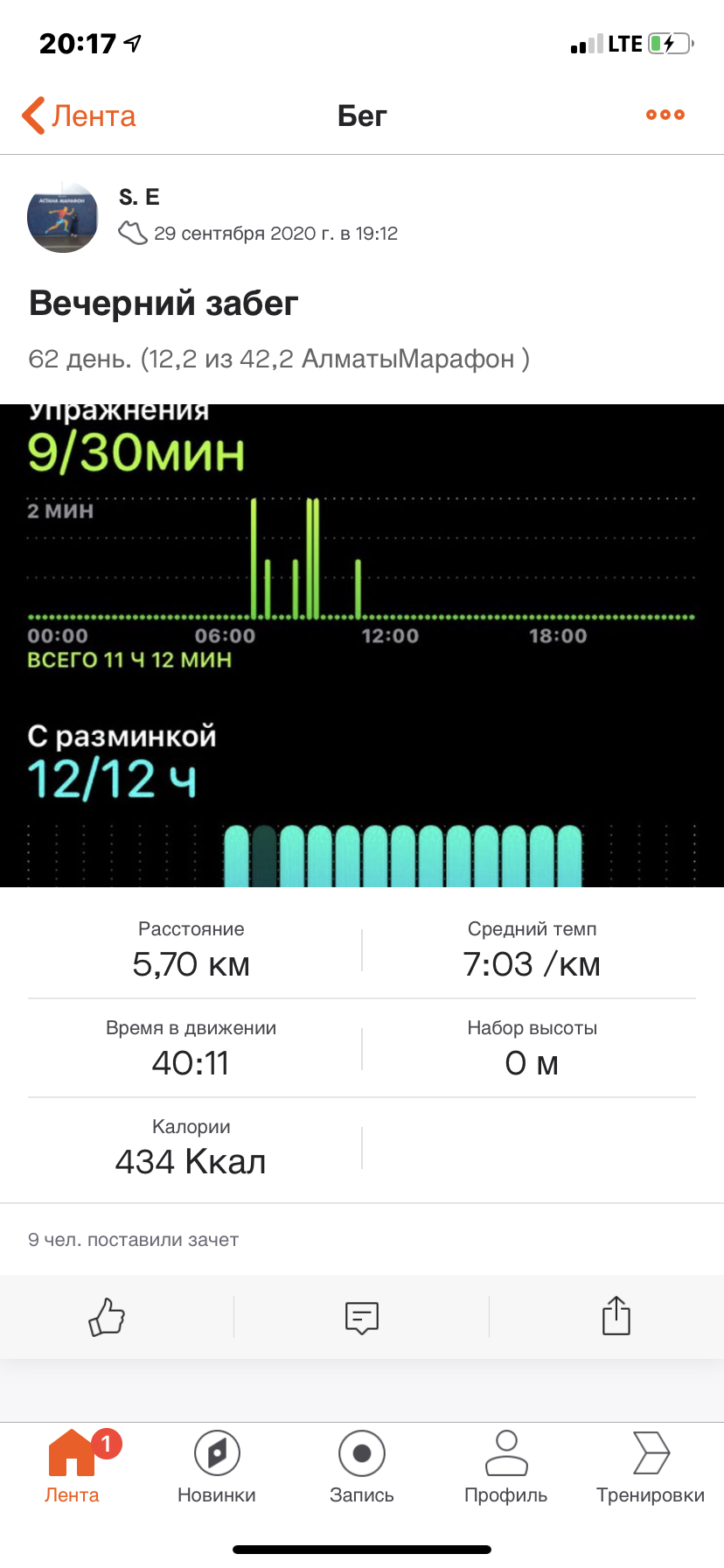Open comments for this run

point(362,1317)
